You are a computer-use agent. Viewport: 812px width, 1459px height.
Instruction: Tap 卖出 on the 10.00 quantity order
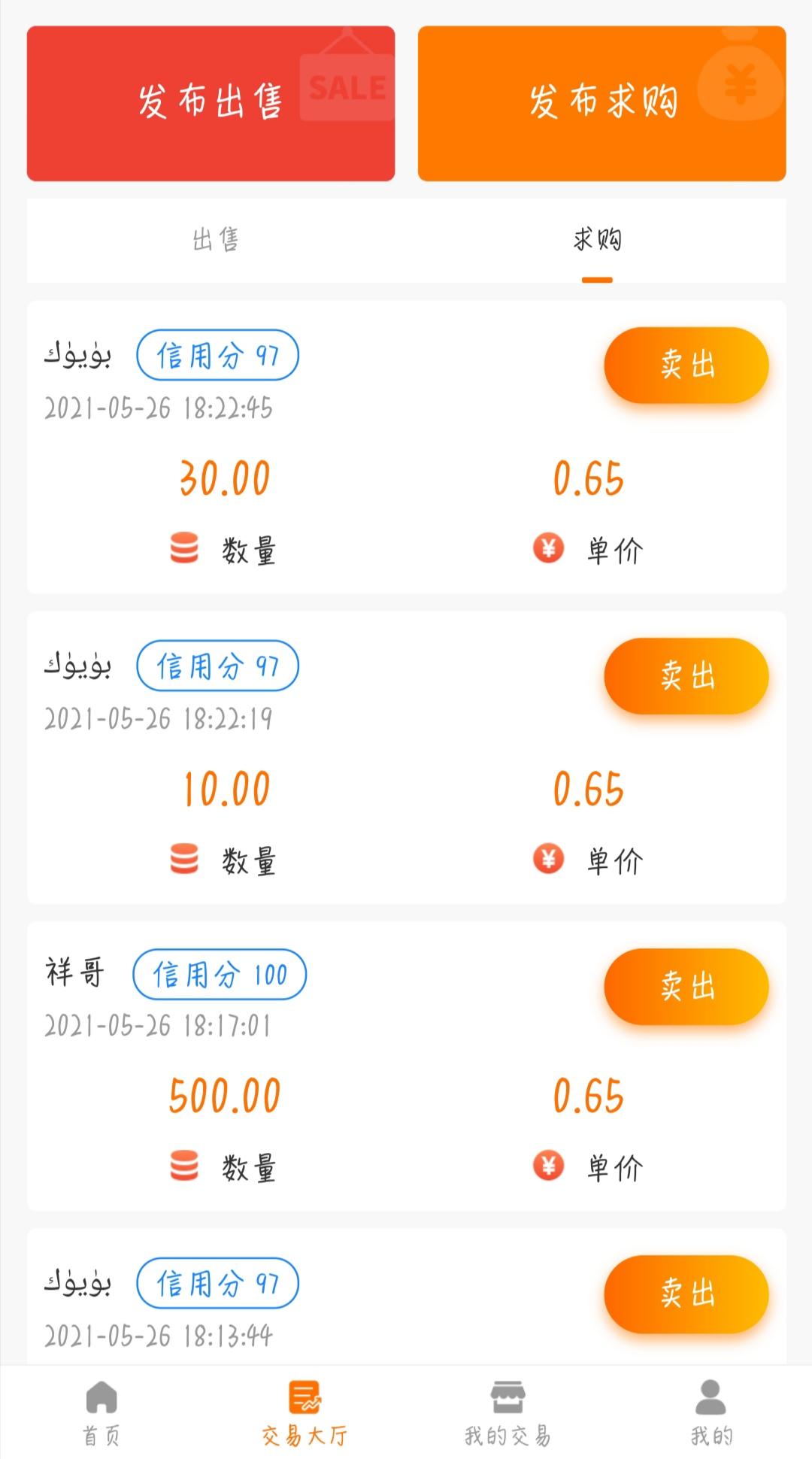point(686,675)
